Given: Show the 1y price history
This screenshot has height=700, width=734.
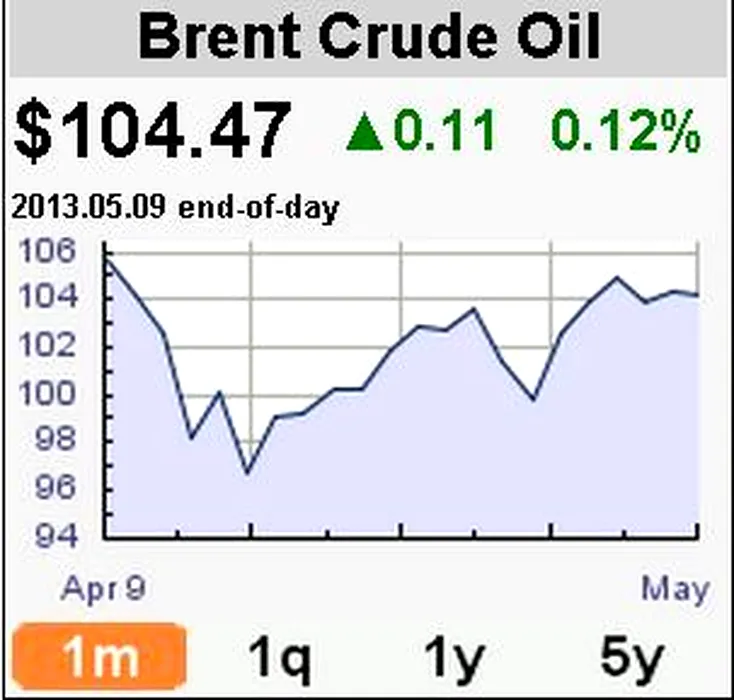Looking at the screenshot, I should [455, 658].
